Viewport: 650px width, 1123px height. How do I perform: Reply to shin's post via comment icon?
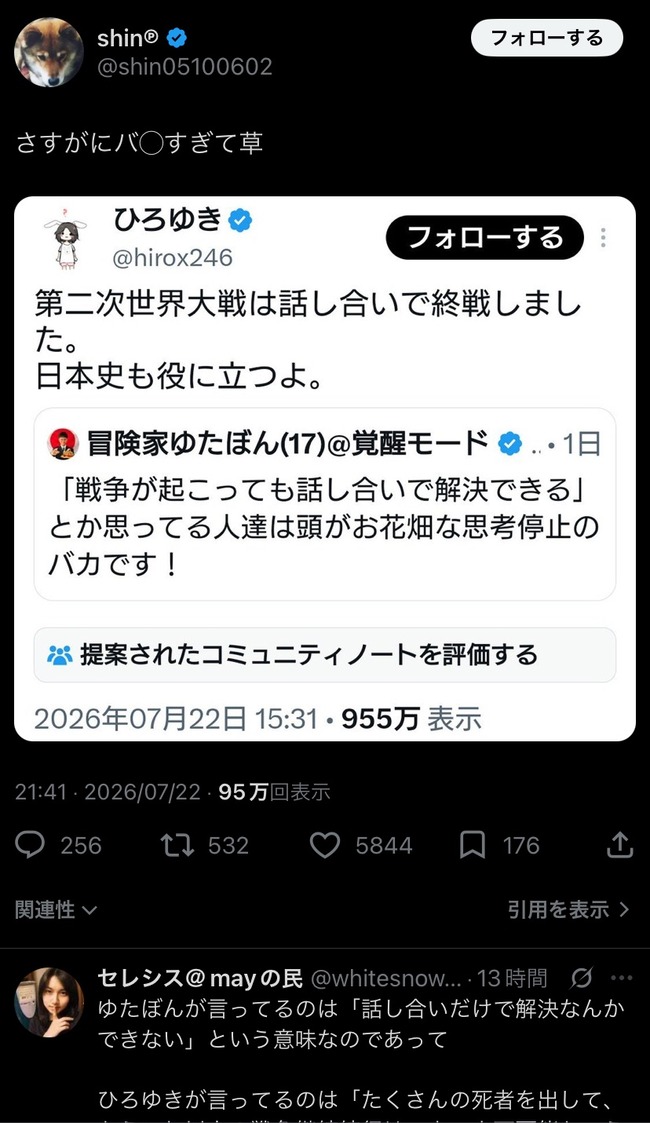tap(30, 845)
